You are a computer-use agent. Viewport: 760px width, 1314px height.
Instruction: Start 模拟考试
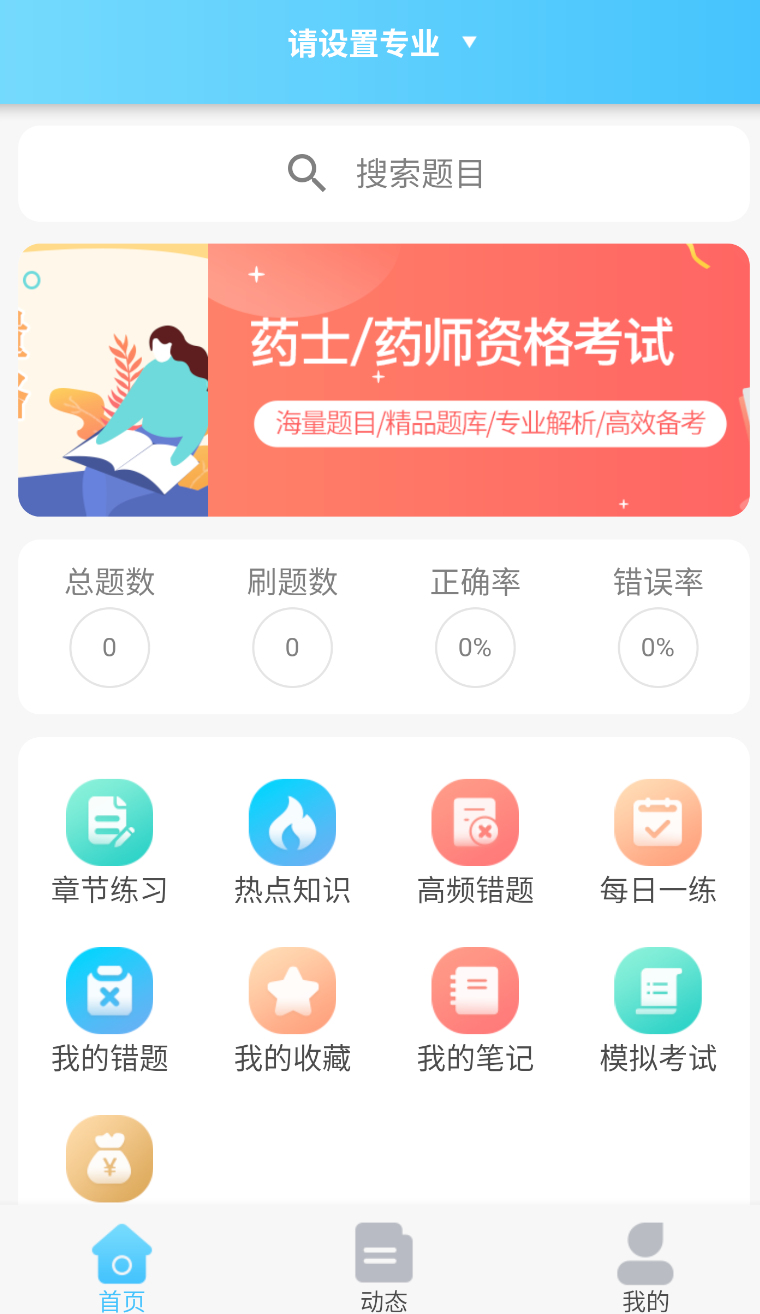click(x=658, y=1010)
